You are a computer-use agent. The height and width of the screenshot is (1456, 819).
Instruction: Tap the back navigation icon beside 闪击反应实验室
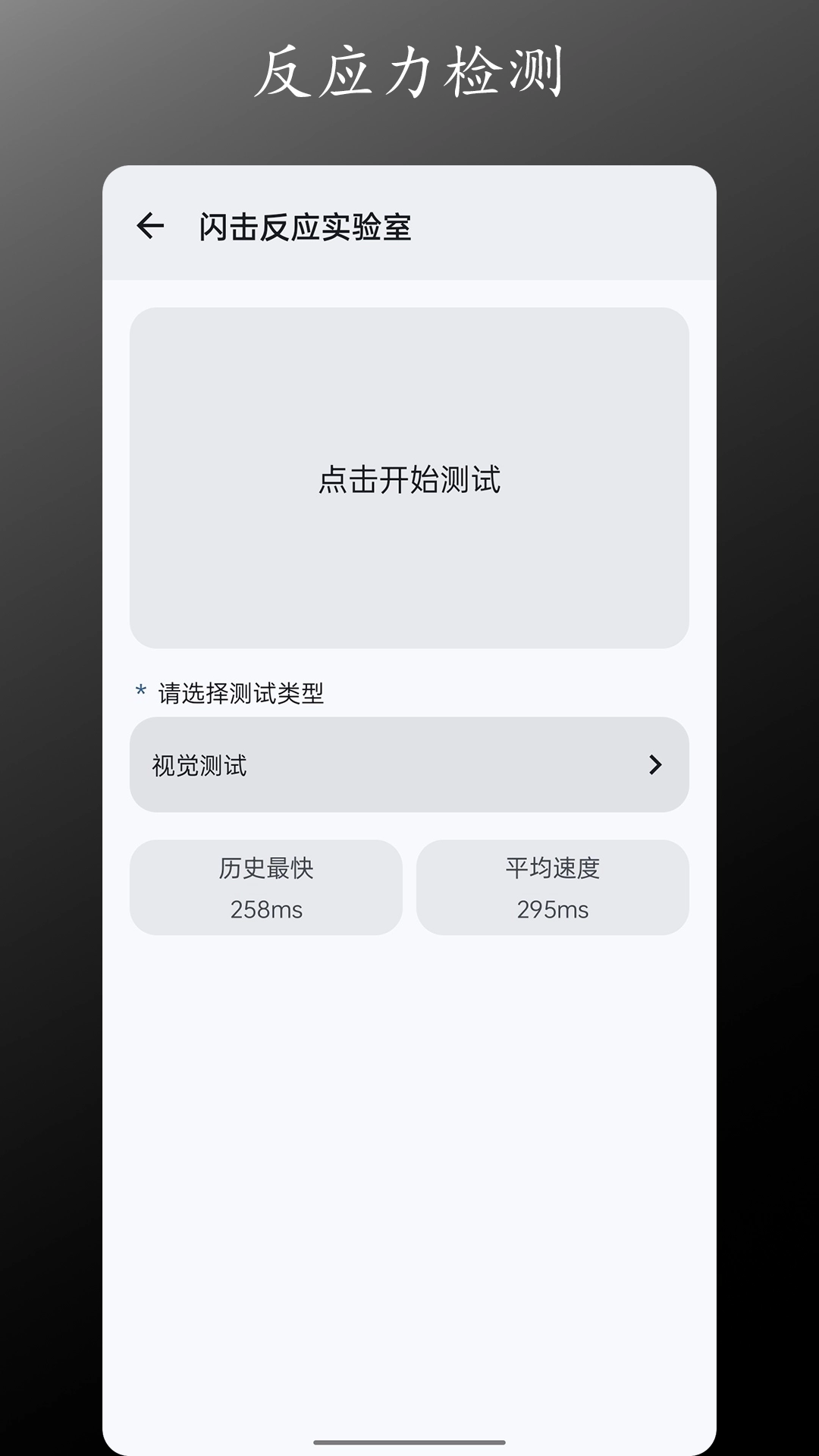pos(151,224)
